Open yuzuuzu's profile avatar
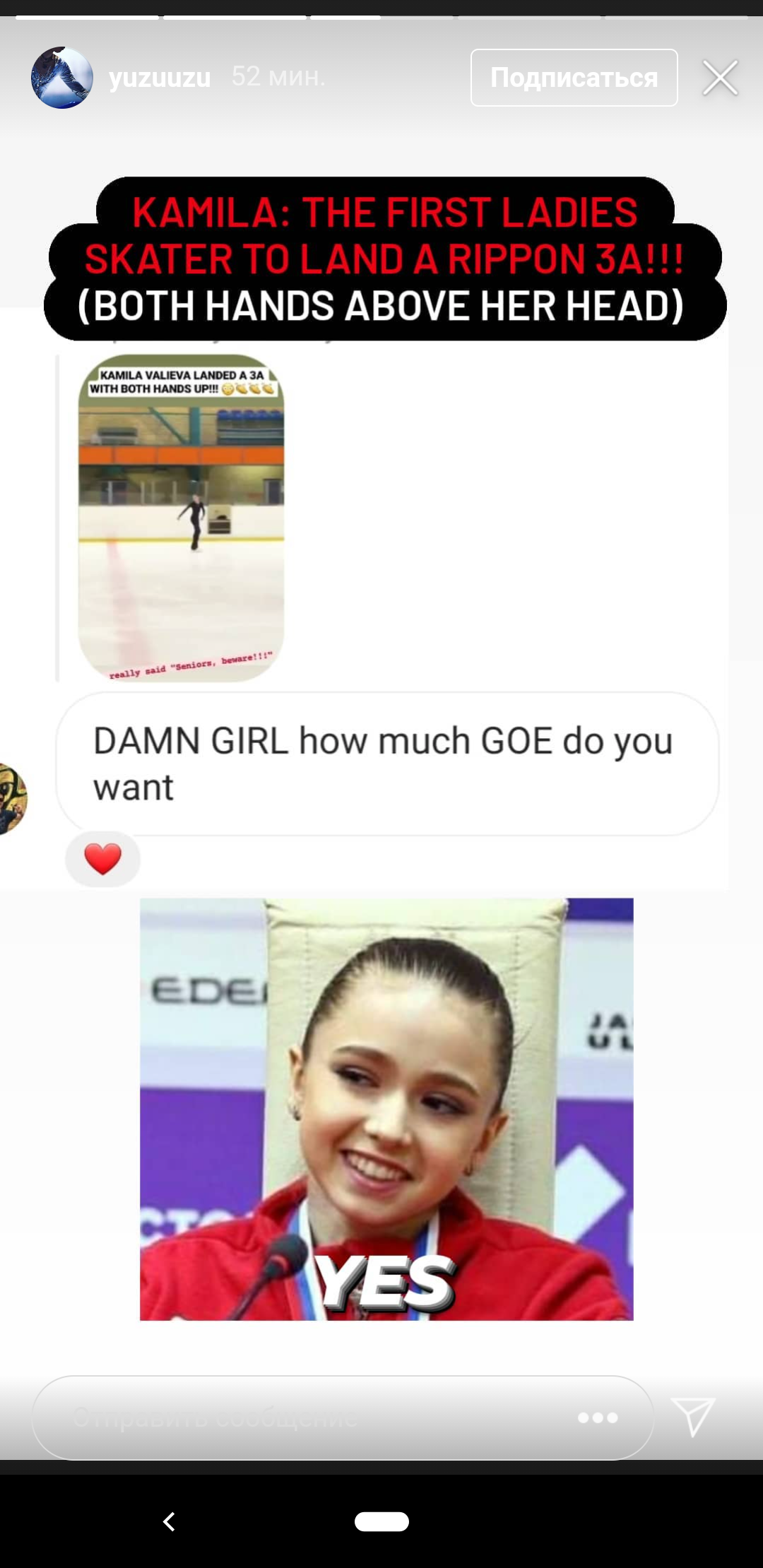The width and height of the screenshot is (763, 1568). [x=62, y=78]
